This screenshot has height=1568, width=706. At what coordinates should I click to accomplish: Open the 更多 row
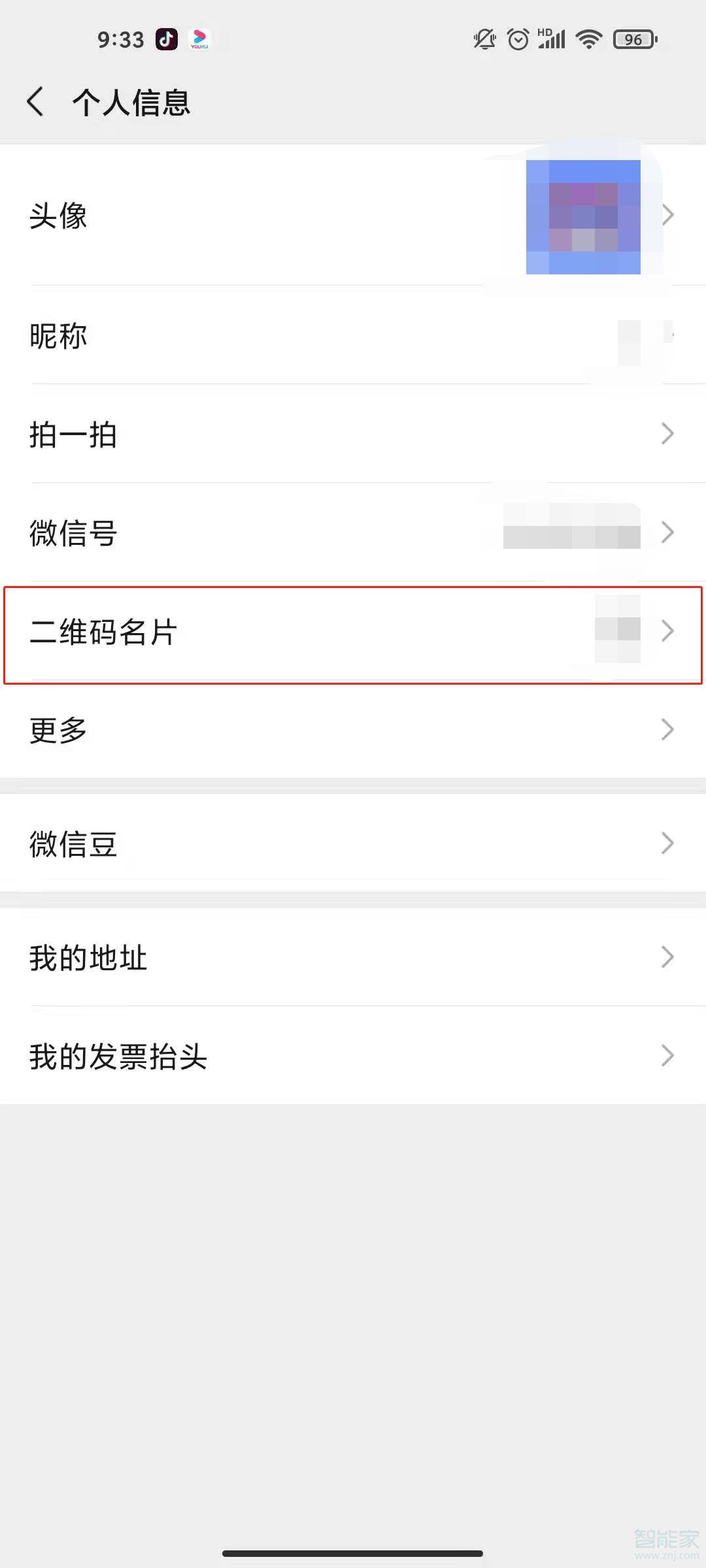click(353, 730)
